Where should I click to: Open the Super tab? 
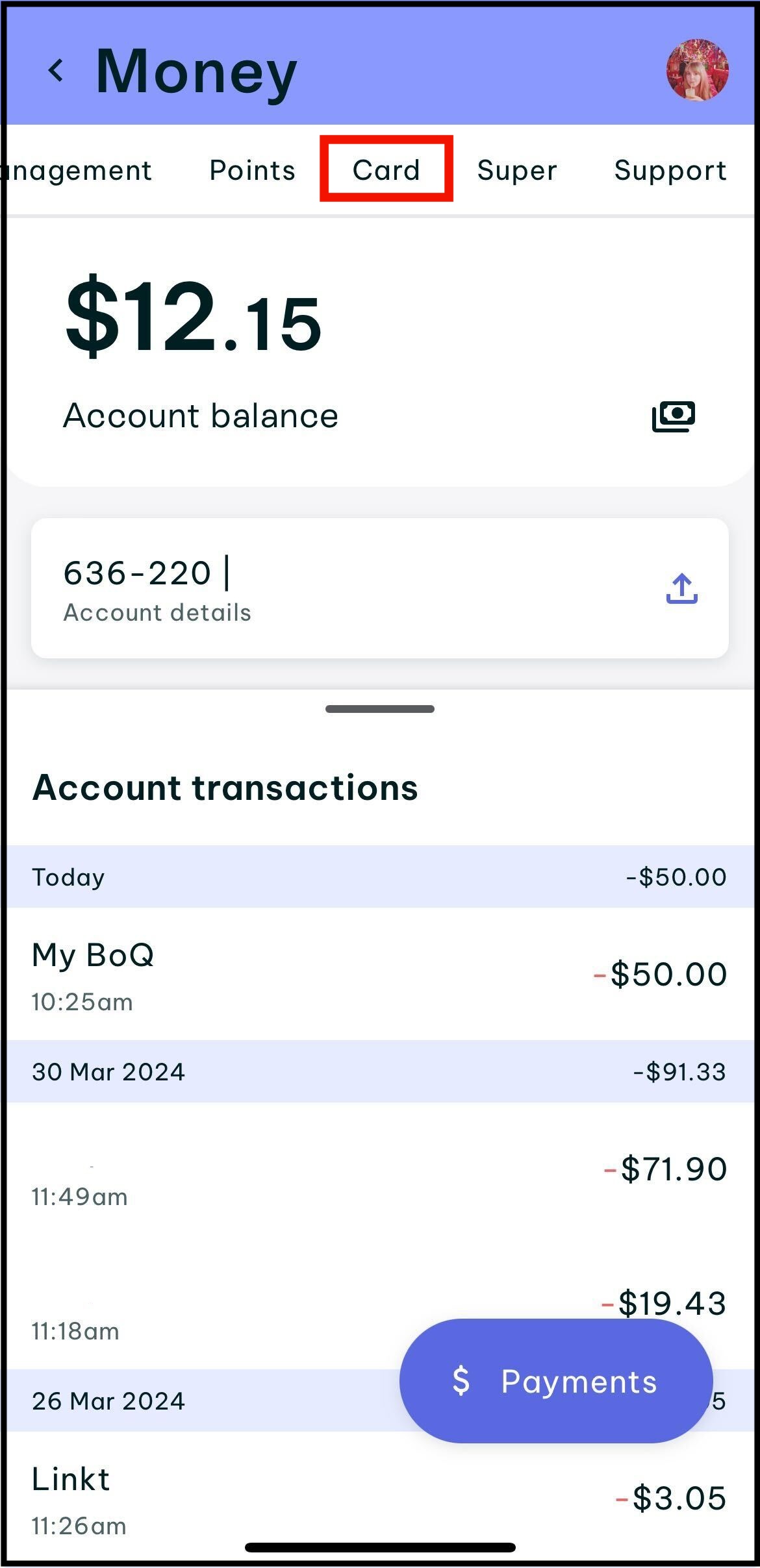(517, 170)
